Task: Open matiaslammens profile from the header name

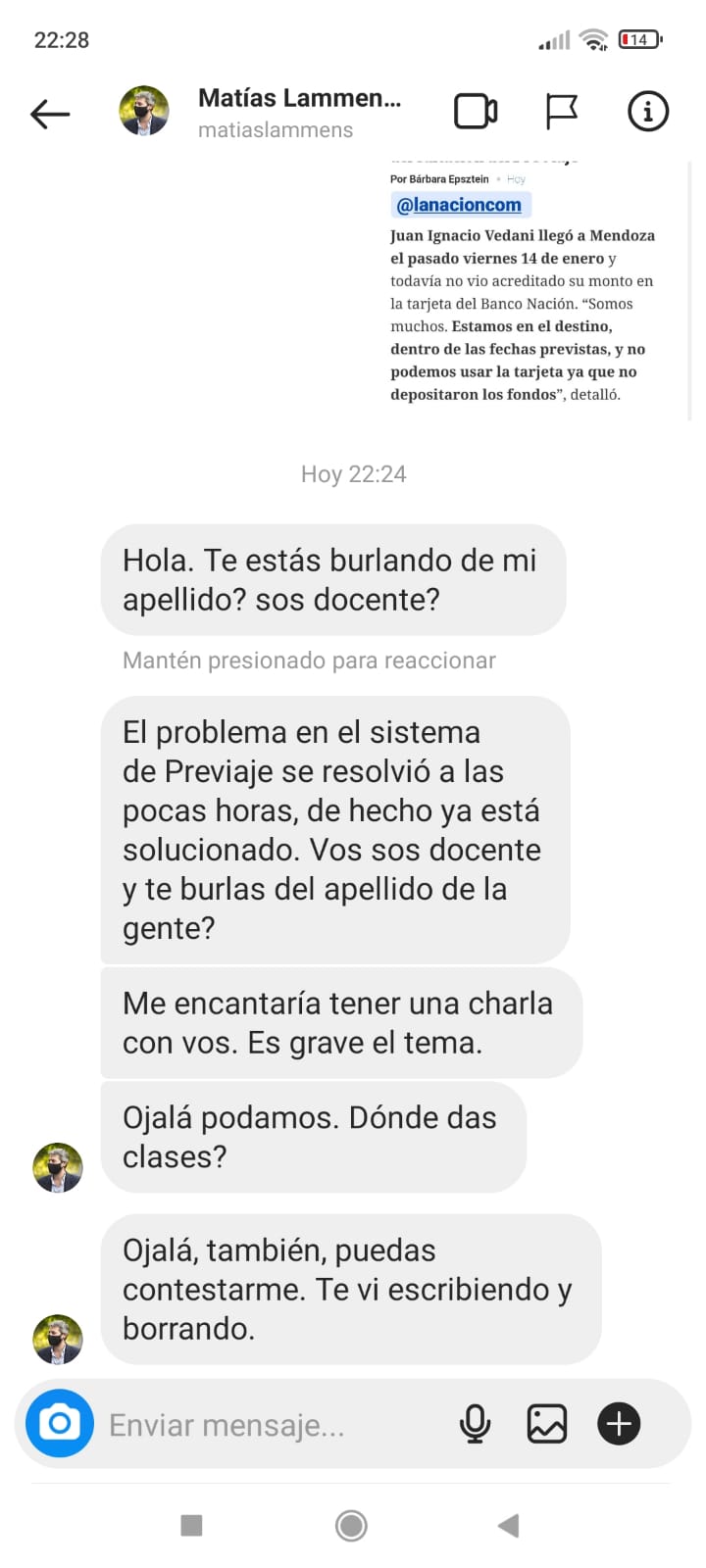Action: pos(299,113)
